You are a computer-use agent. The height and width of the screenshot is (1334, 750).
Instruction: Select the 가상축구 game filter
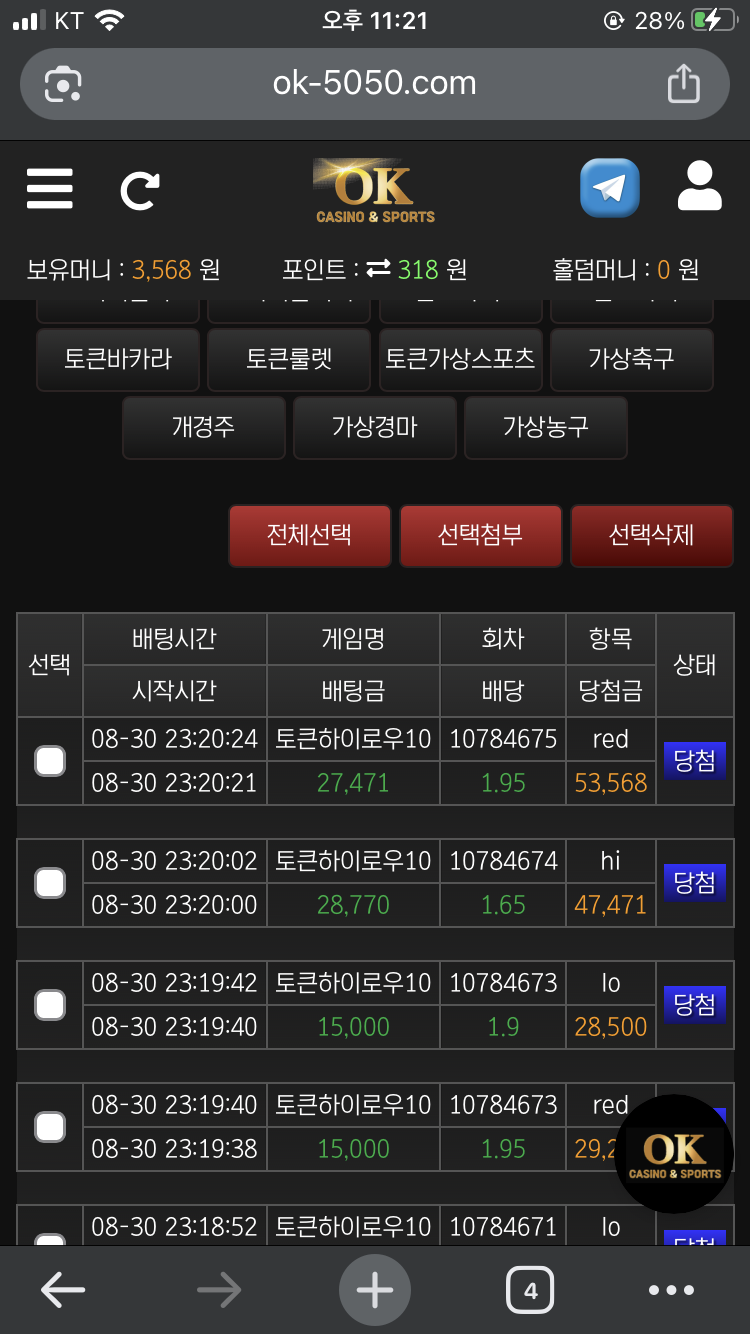(631, 359)
